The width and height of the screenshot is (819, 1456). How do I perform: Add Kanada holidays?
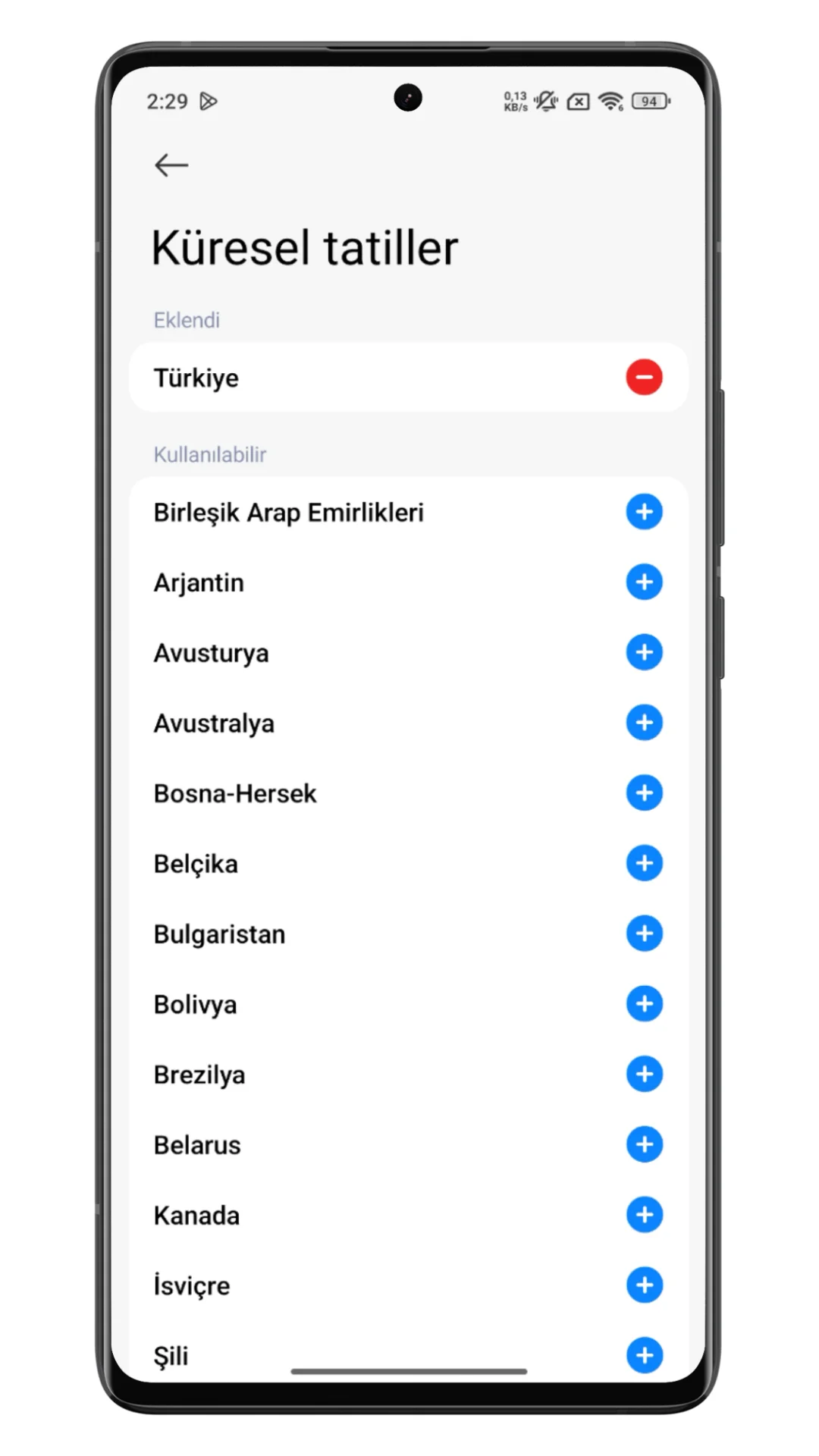point(644,1215)
